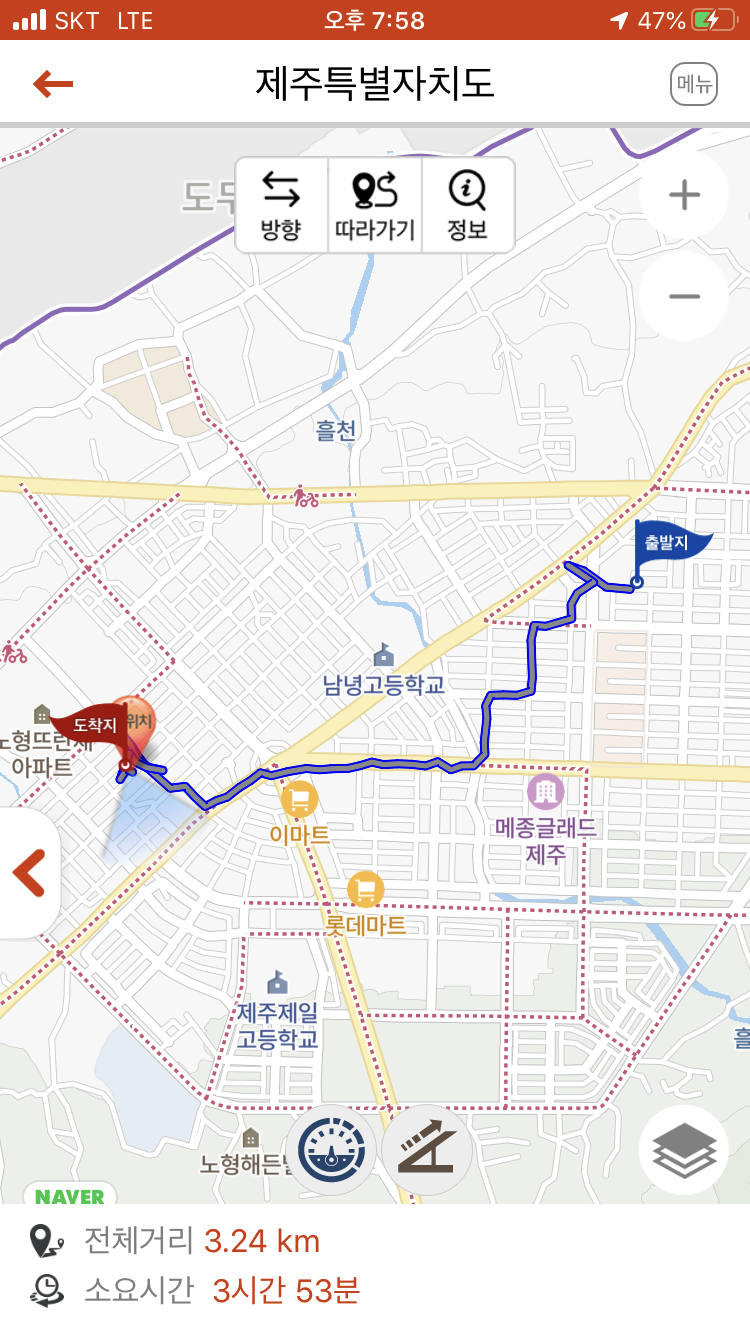
Task: Zoom in on the map
Action: pos(684,195)
